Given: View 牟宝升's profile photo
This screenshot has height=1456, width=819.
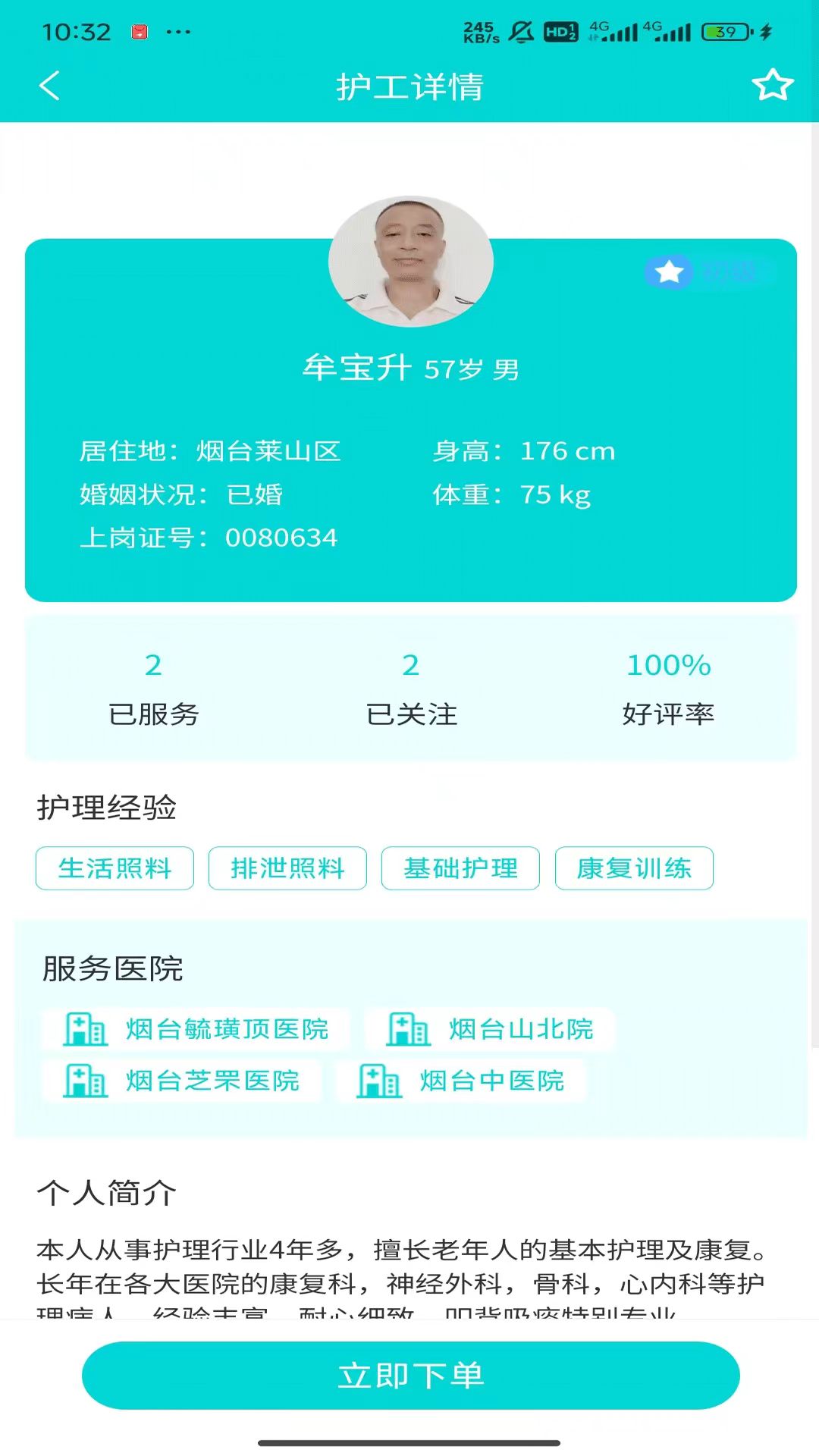Looking at the screenshot, I should (410, 262).
